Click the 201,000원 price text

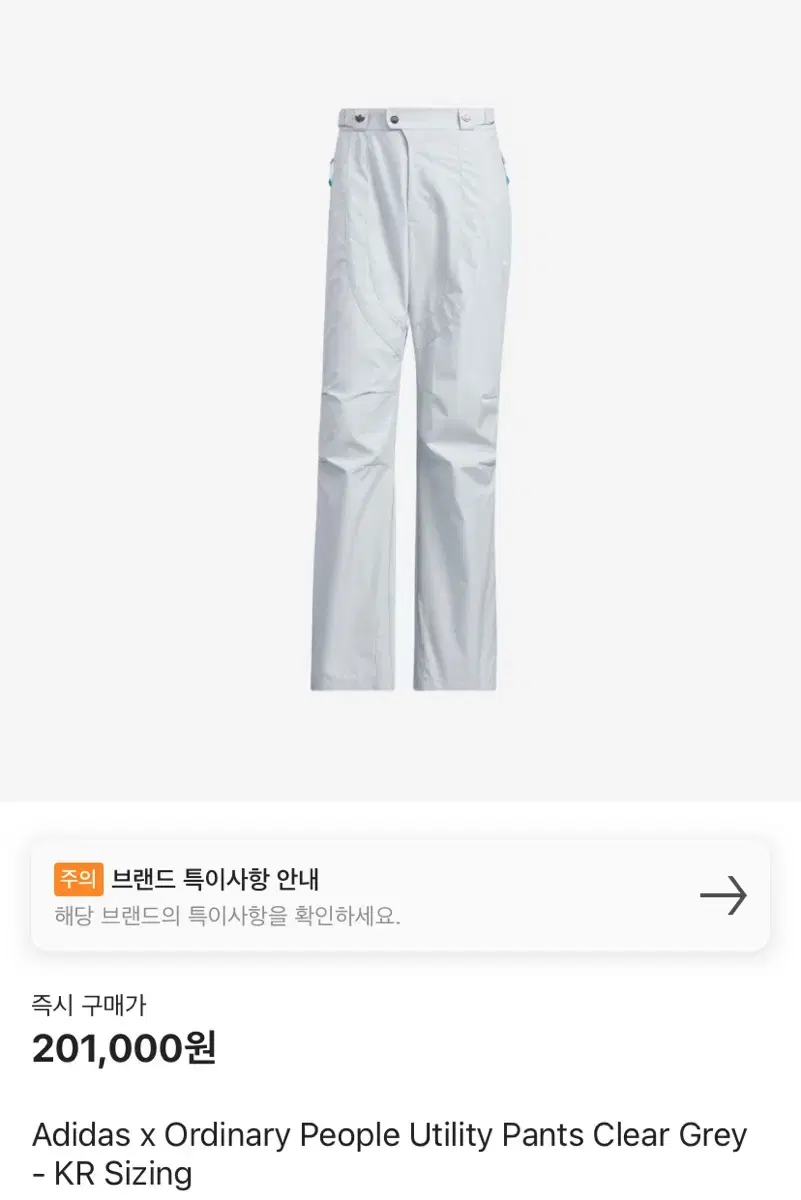pos(125,1051)
